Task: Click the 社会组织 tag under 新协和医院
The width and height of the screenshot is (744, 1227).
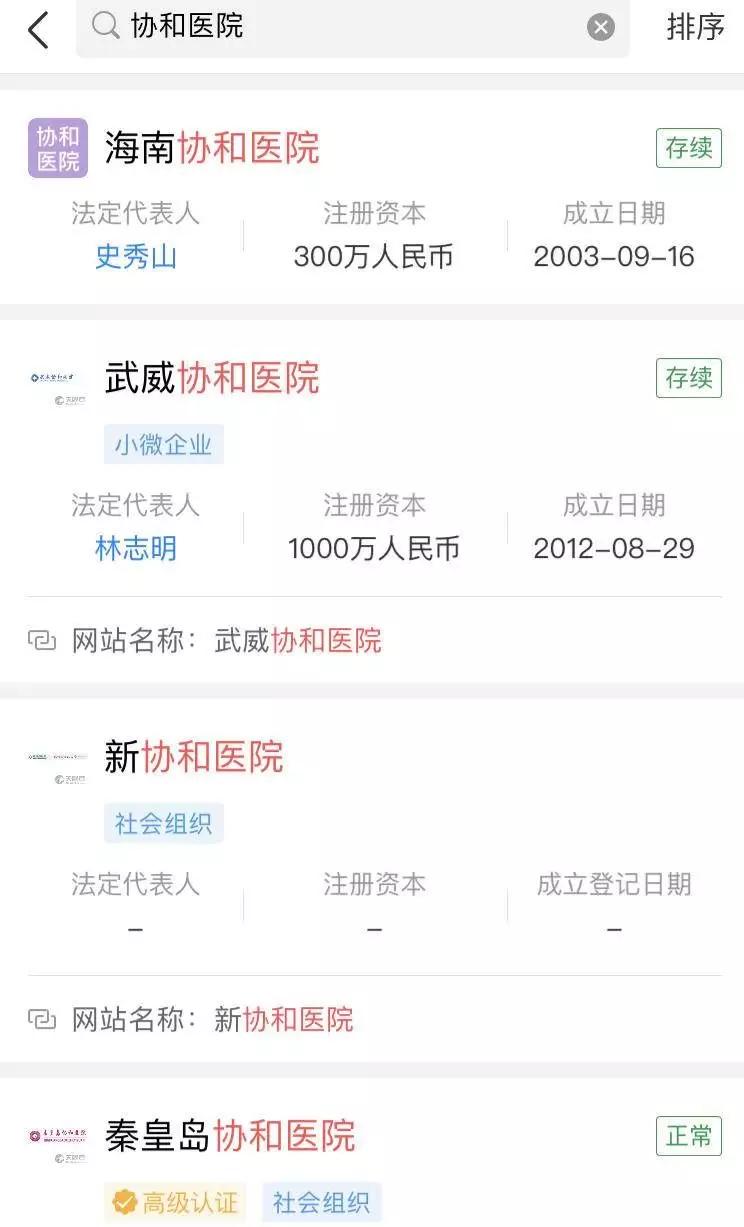Action: (x=164, y=823)
